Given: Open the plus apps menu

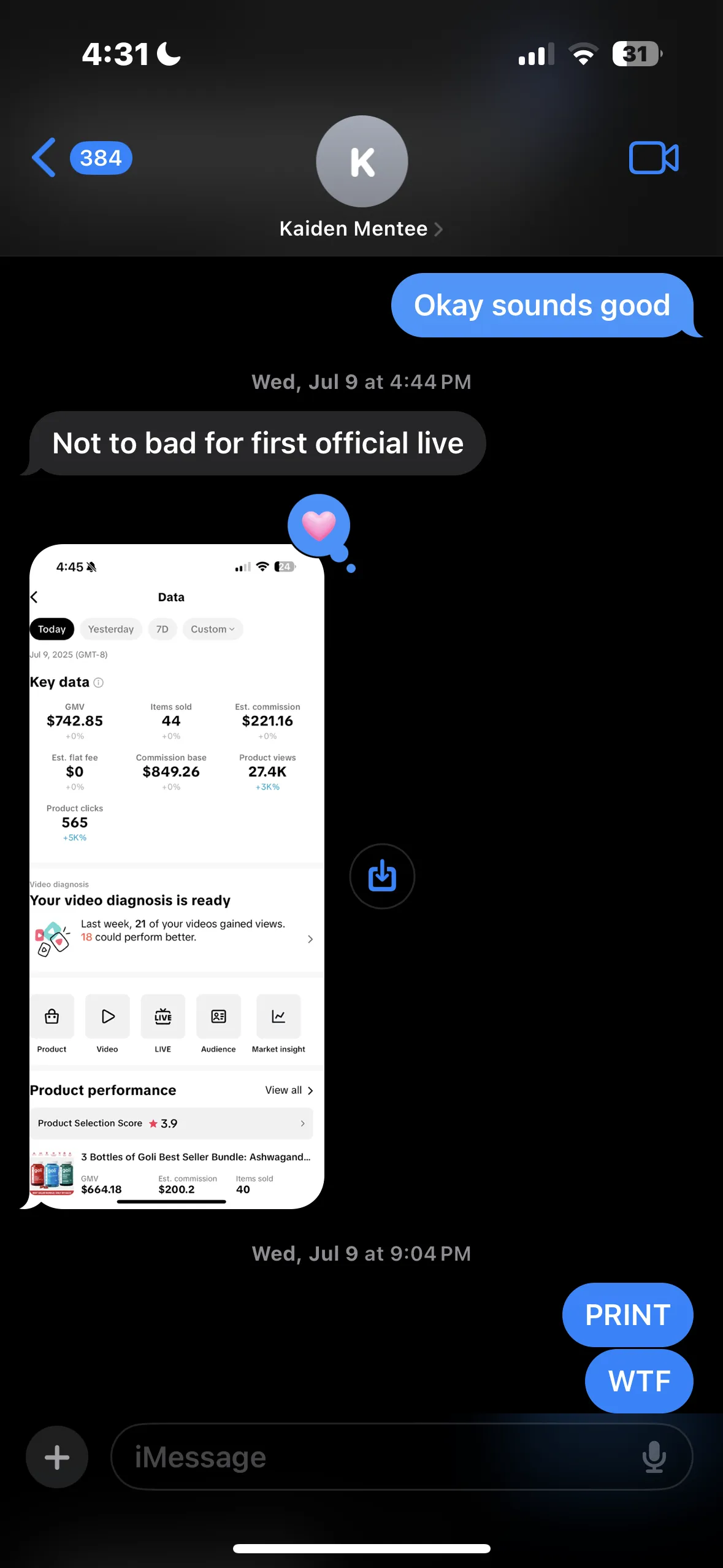Looking at the screenshot, I should tap(57, 1457).
